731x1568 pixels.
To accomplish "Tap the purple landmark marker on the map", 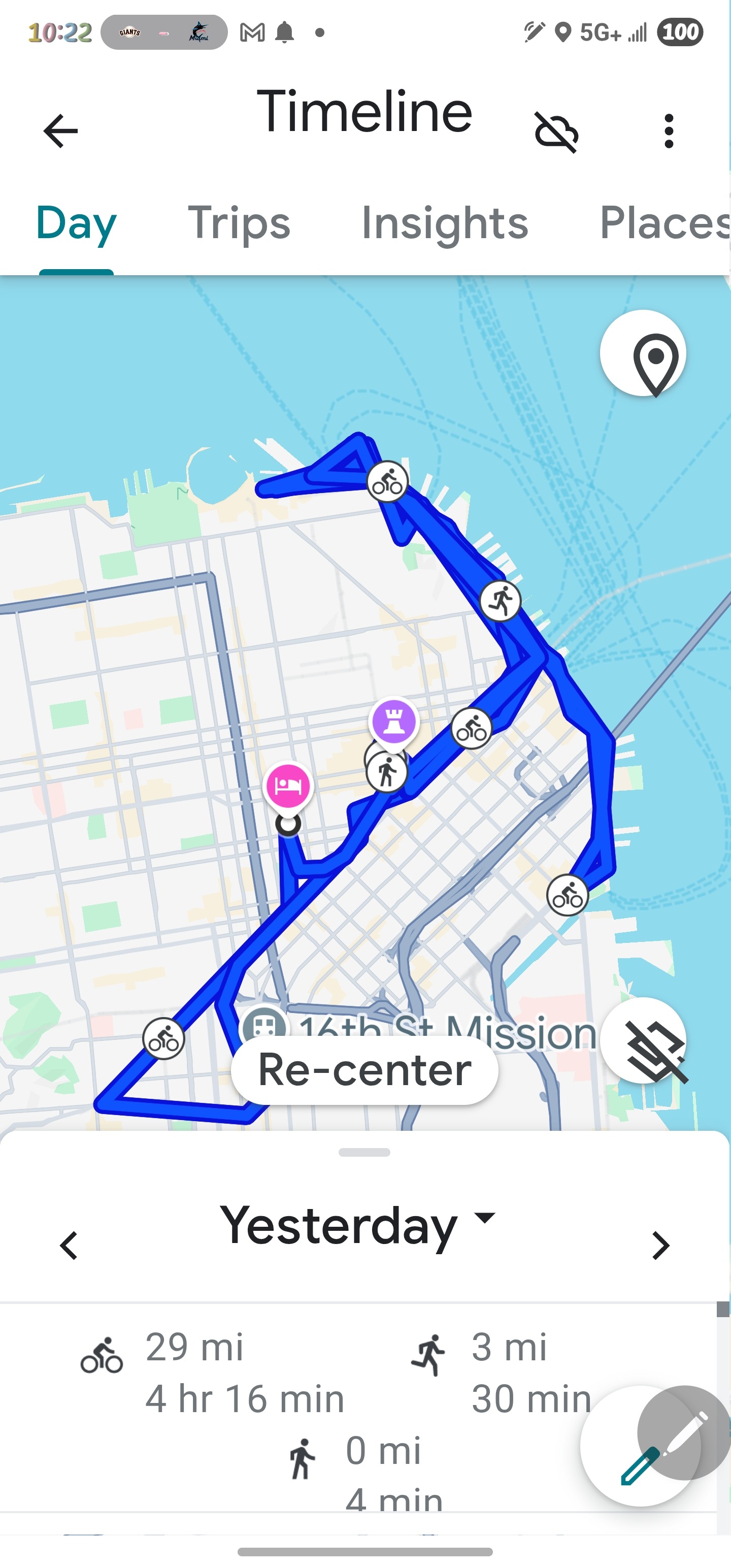I will 394,722.
